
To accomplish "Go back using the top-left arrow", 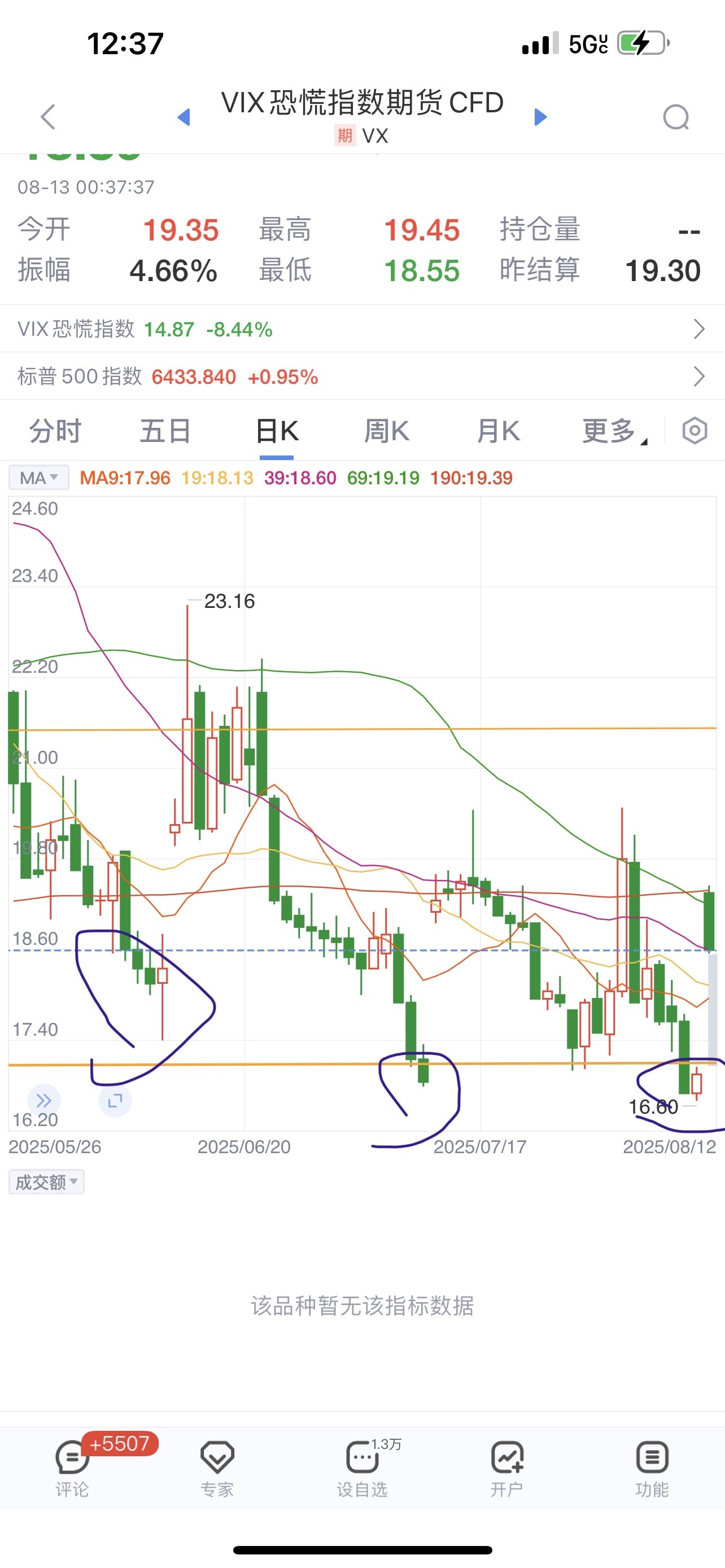I will pyautogui.click(x=47, y=117).
